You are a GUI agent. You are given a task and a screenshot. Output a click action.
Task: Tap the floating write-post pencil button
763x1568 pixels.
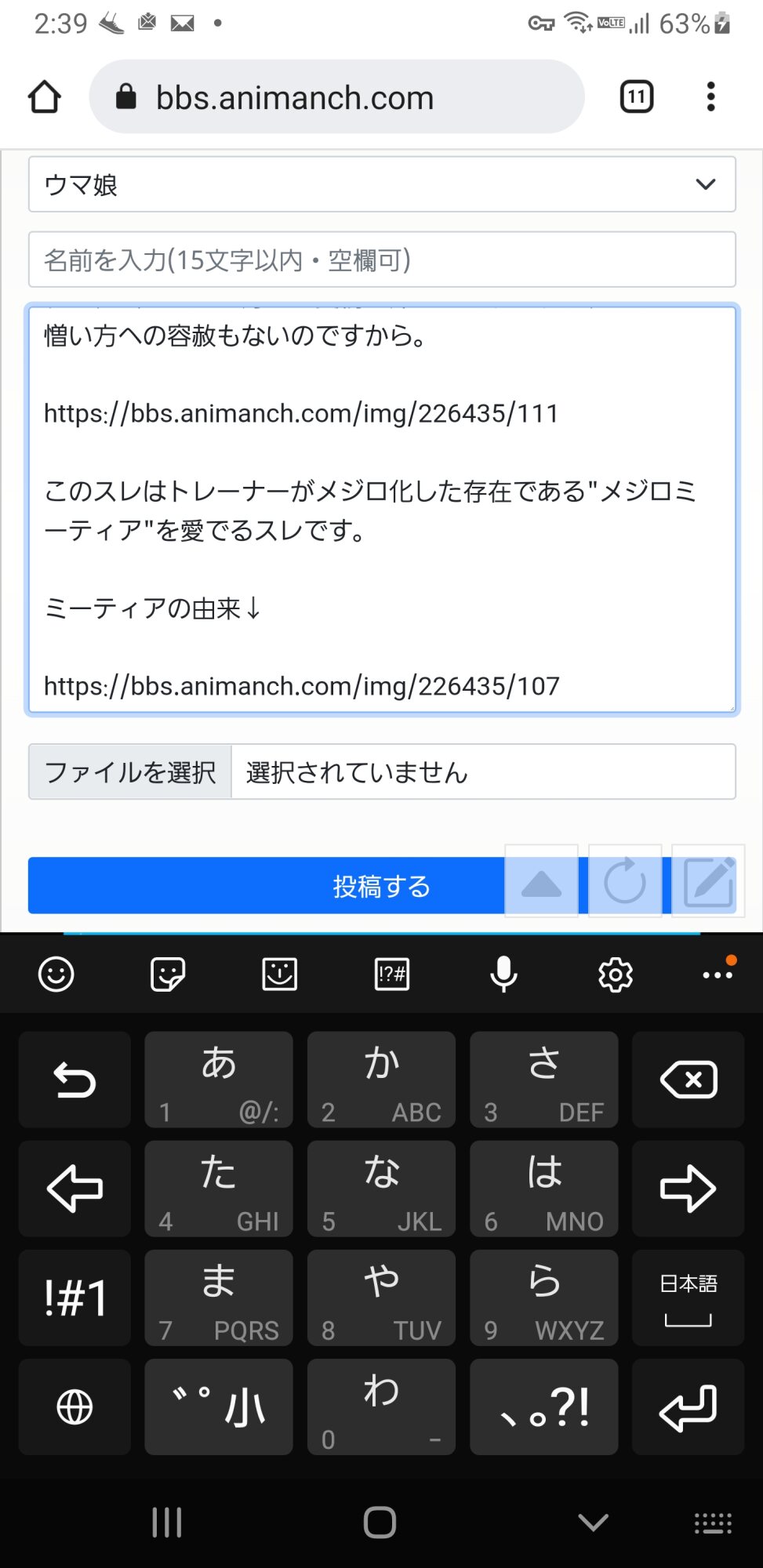(x=709, y=880)
